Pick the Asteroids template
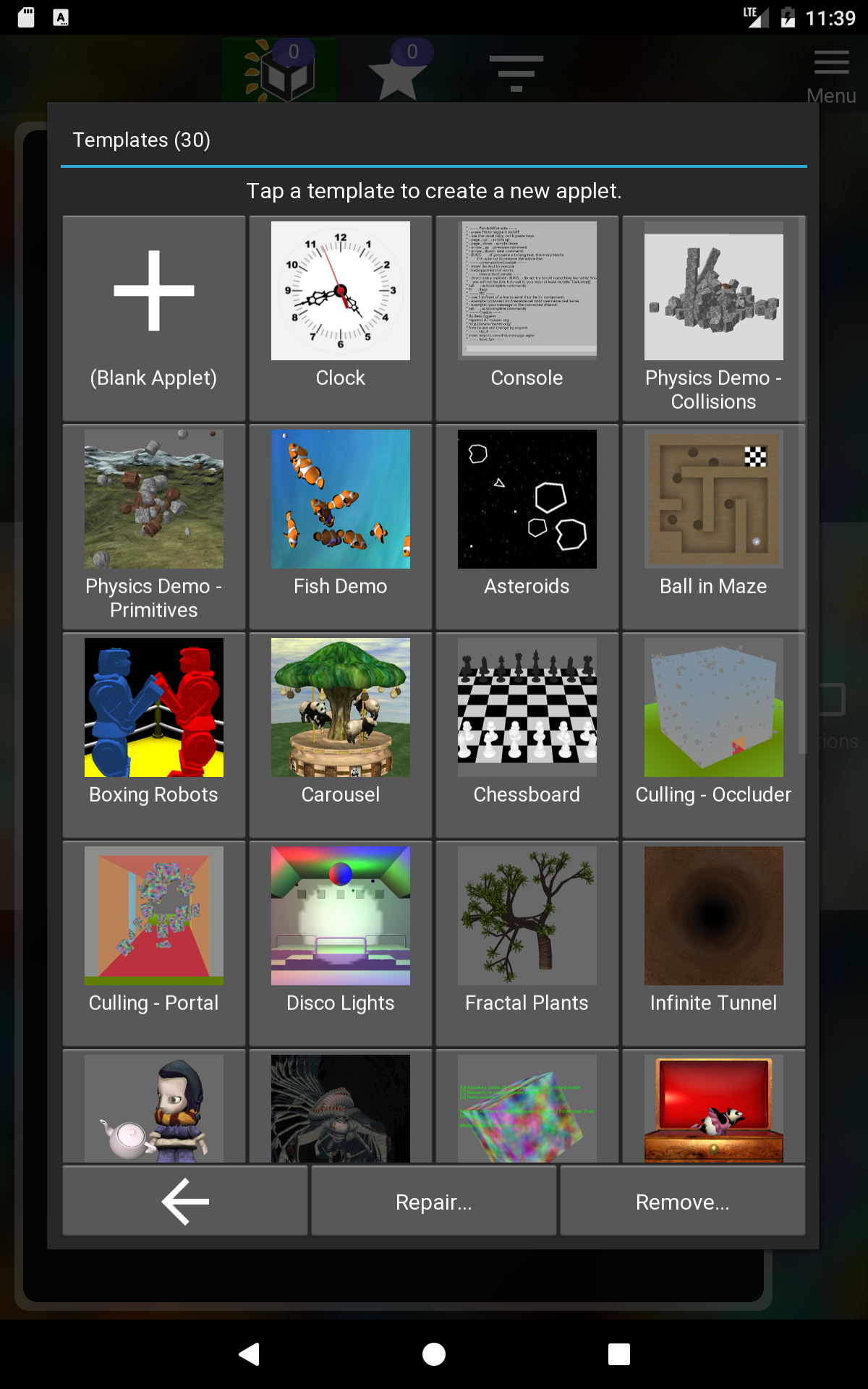Viewport: 868px width, 1389px height. [x=527, y=527]
